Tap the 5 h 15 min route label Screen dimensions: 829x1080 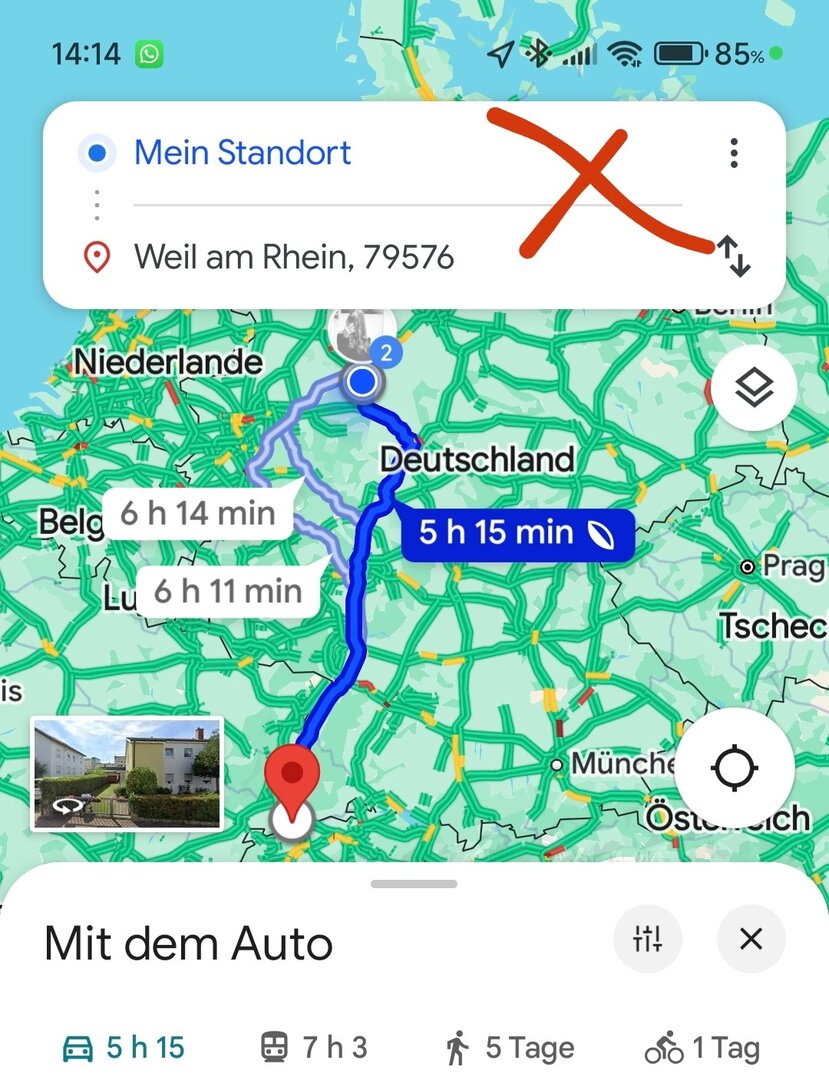(x=517, y=533)
